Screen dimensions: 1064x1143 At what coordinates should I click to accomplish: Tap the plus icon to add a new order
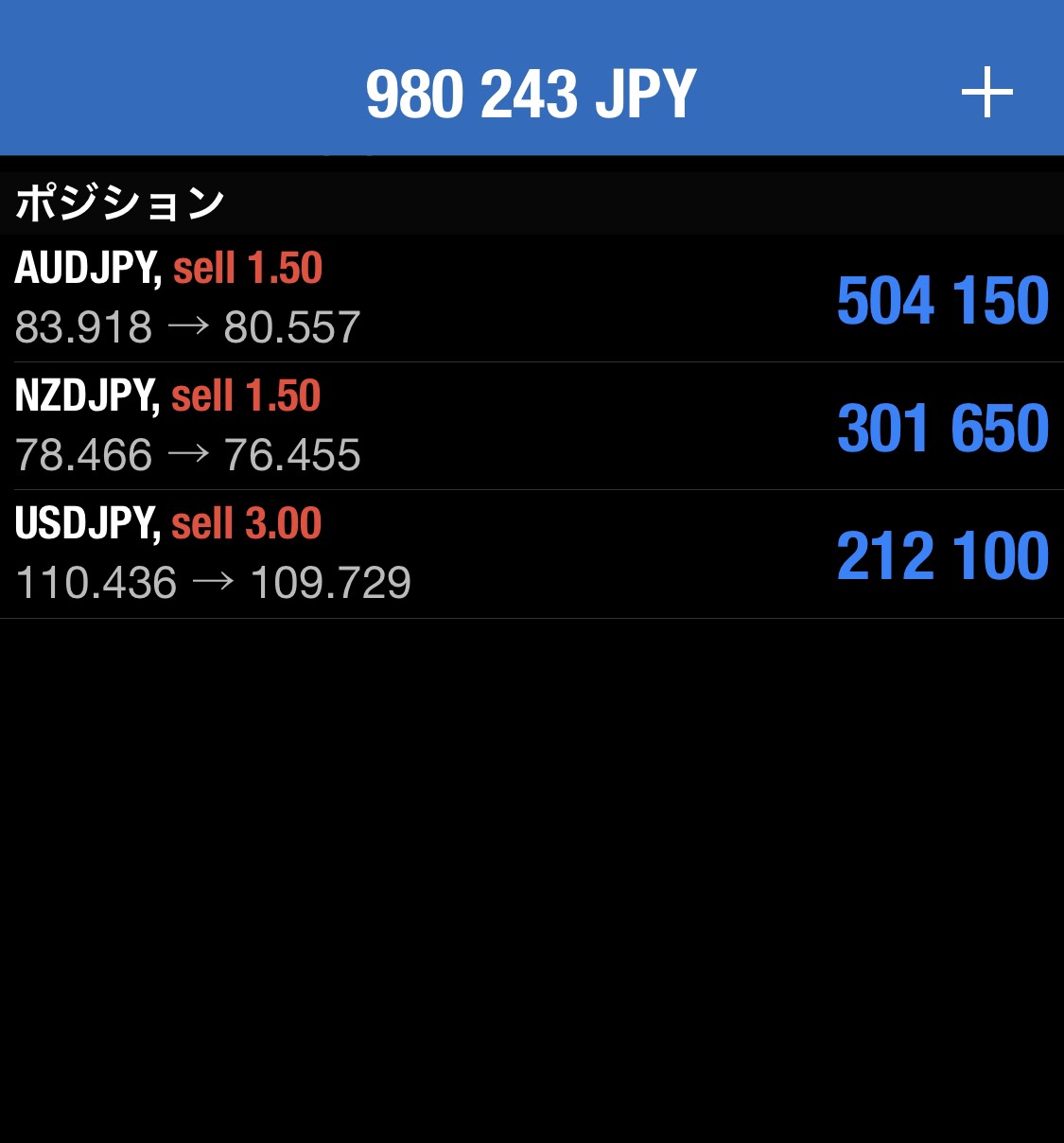pyautogui.click(x=986, y=93)
